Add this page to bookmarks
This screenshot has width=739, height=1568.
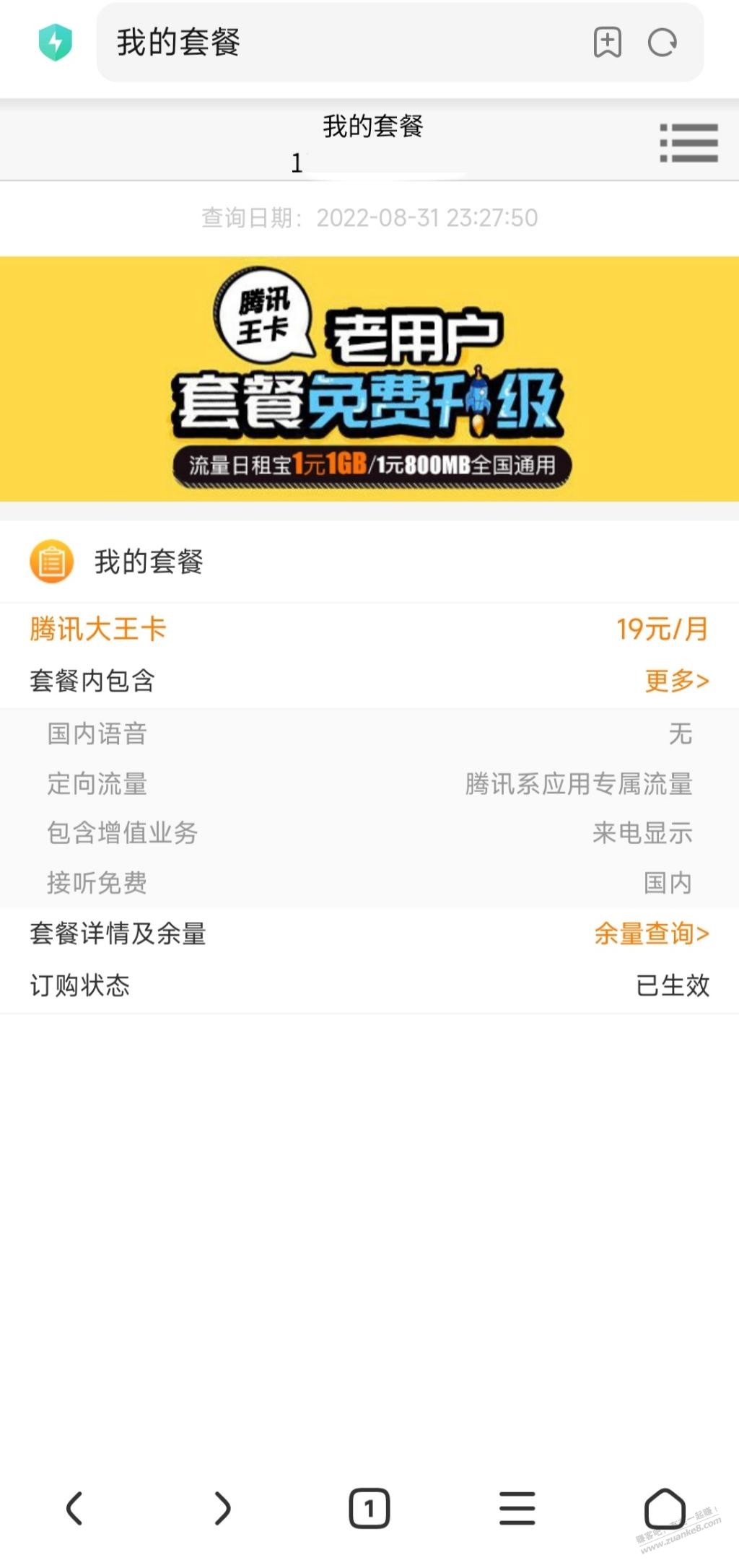(607, 43)
